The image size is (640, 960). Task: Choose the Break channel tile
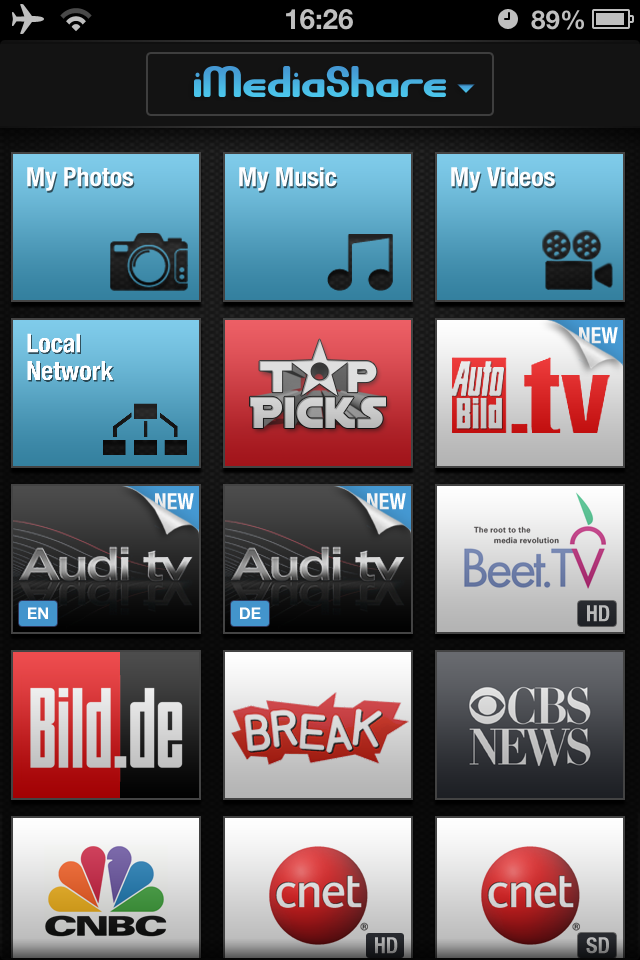click(x=318, y=725)
